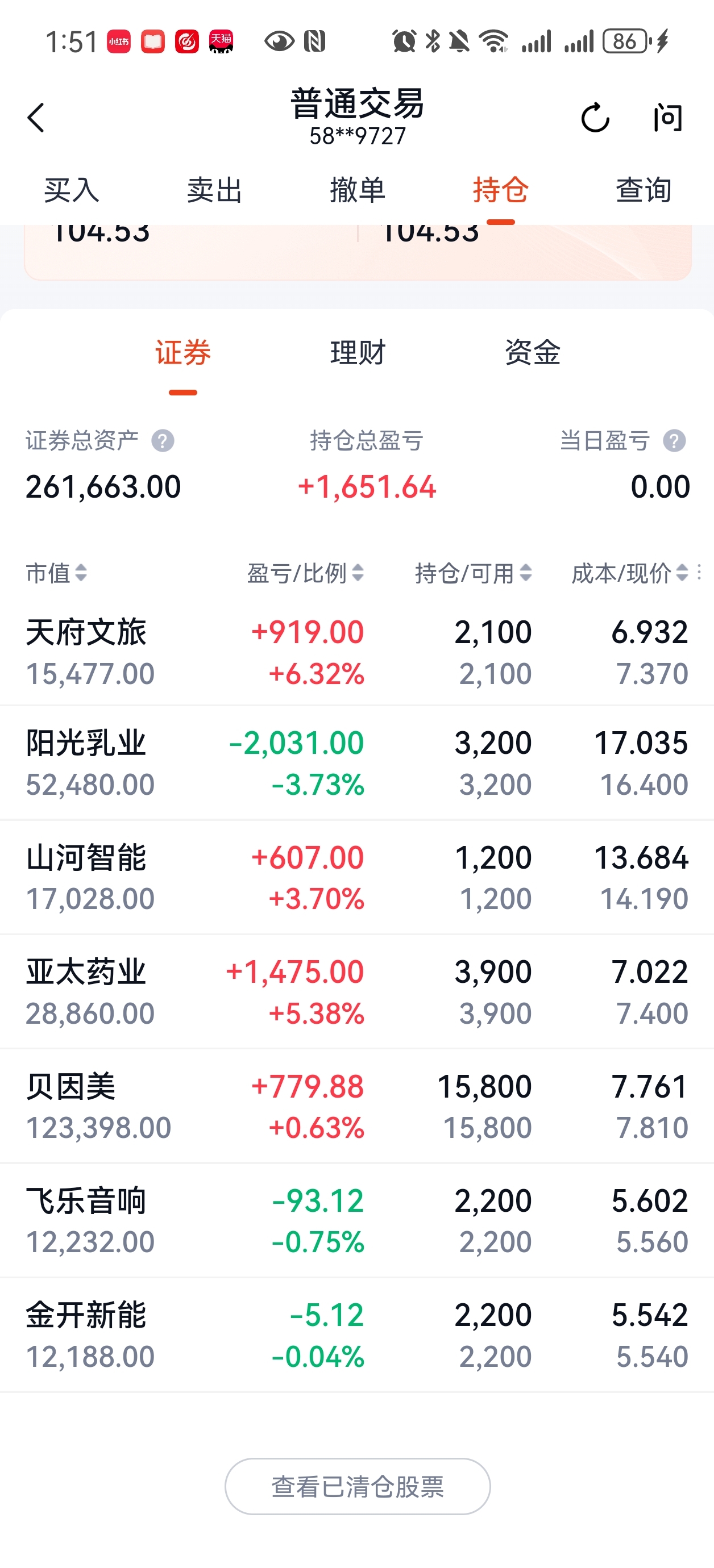Switch to the 资金 section
Image resolution: width=714 pixels, height=1568 pixels.
pos(533,352)
